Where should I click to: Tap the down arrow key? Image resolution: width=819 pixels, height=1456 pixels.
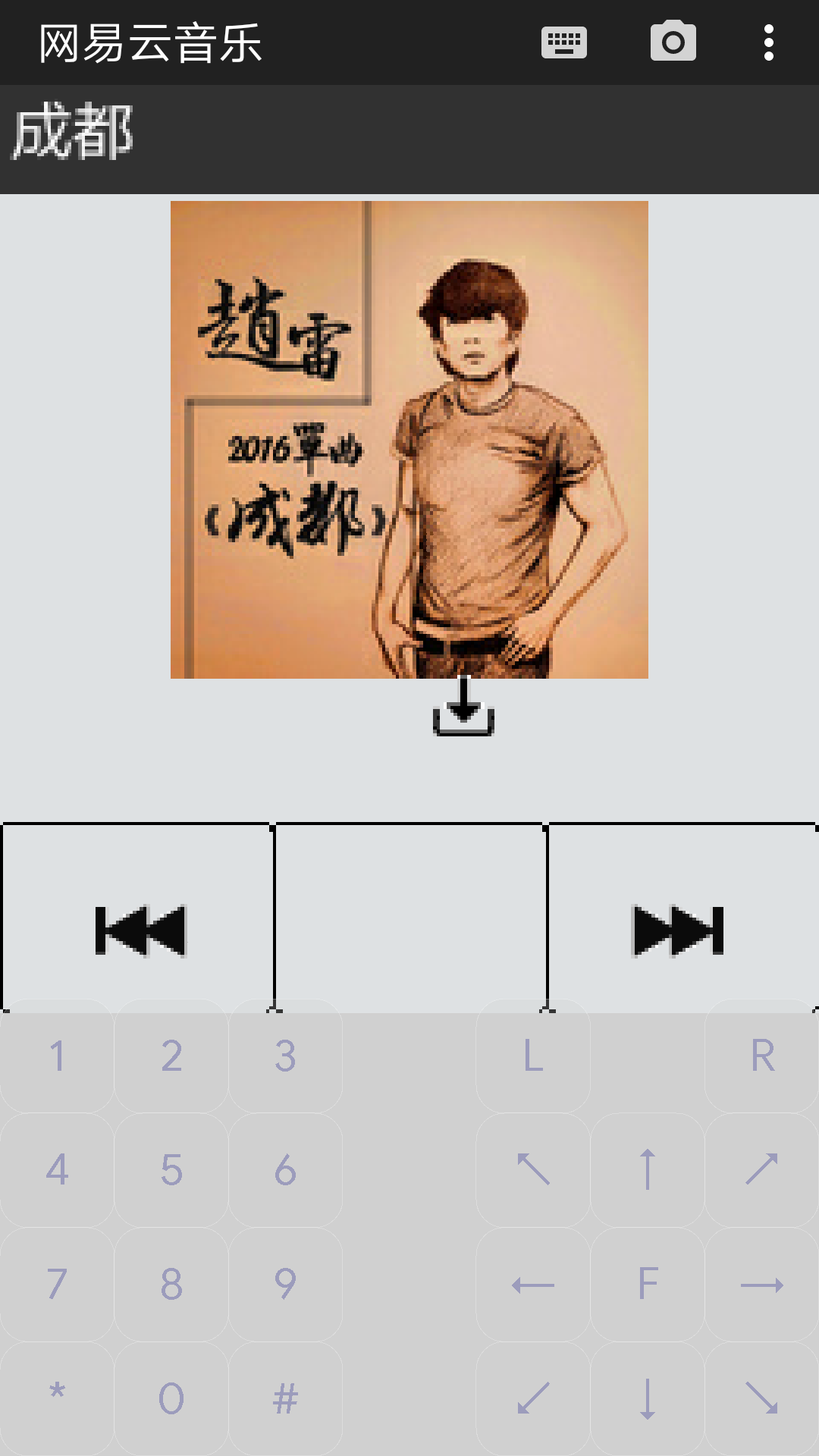[648, 1398]
